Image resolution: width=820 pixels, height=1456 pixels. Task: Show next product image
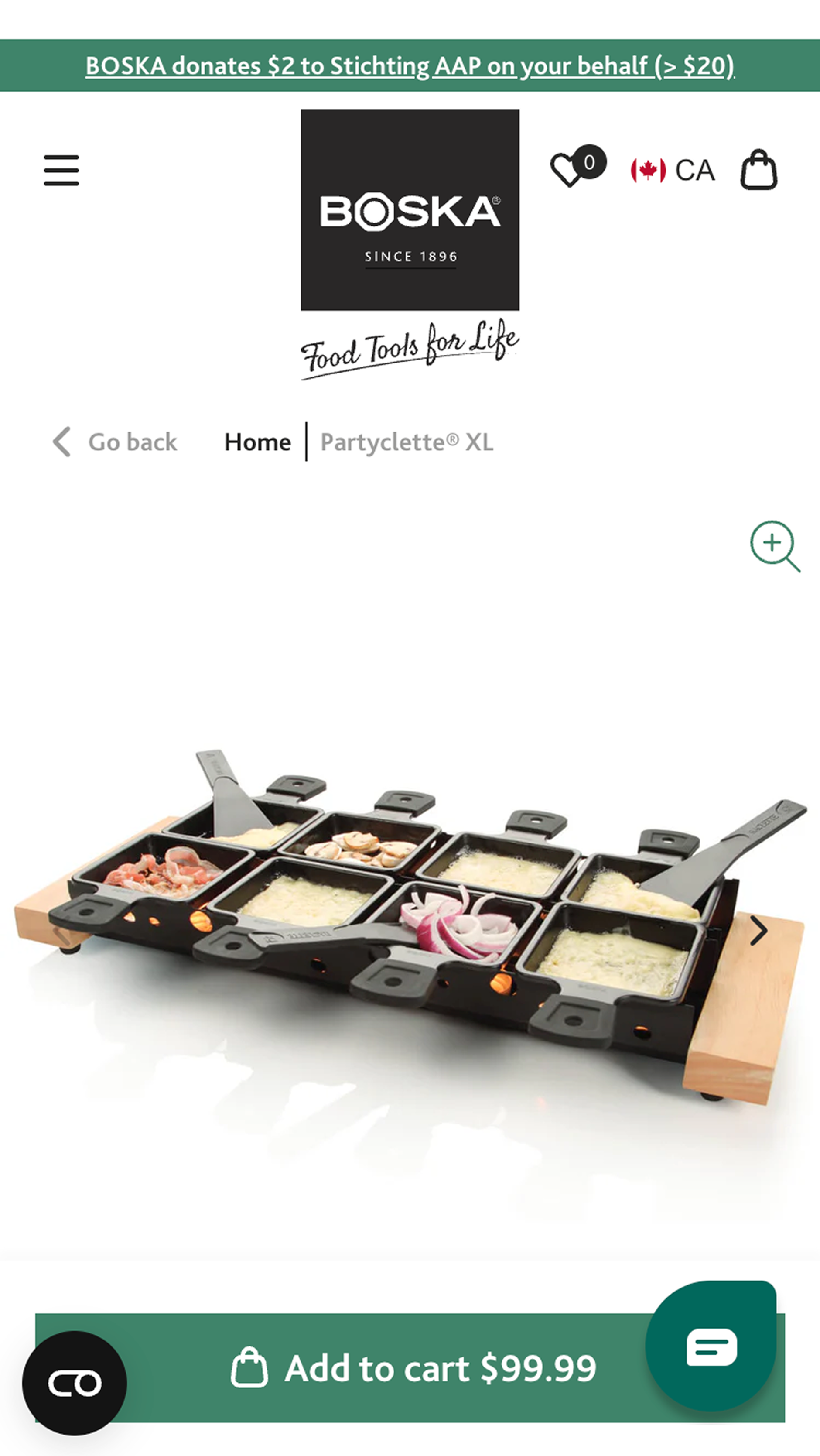click(758, 930)
